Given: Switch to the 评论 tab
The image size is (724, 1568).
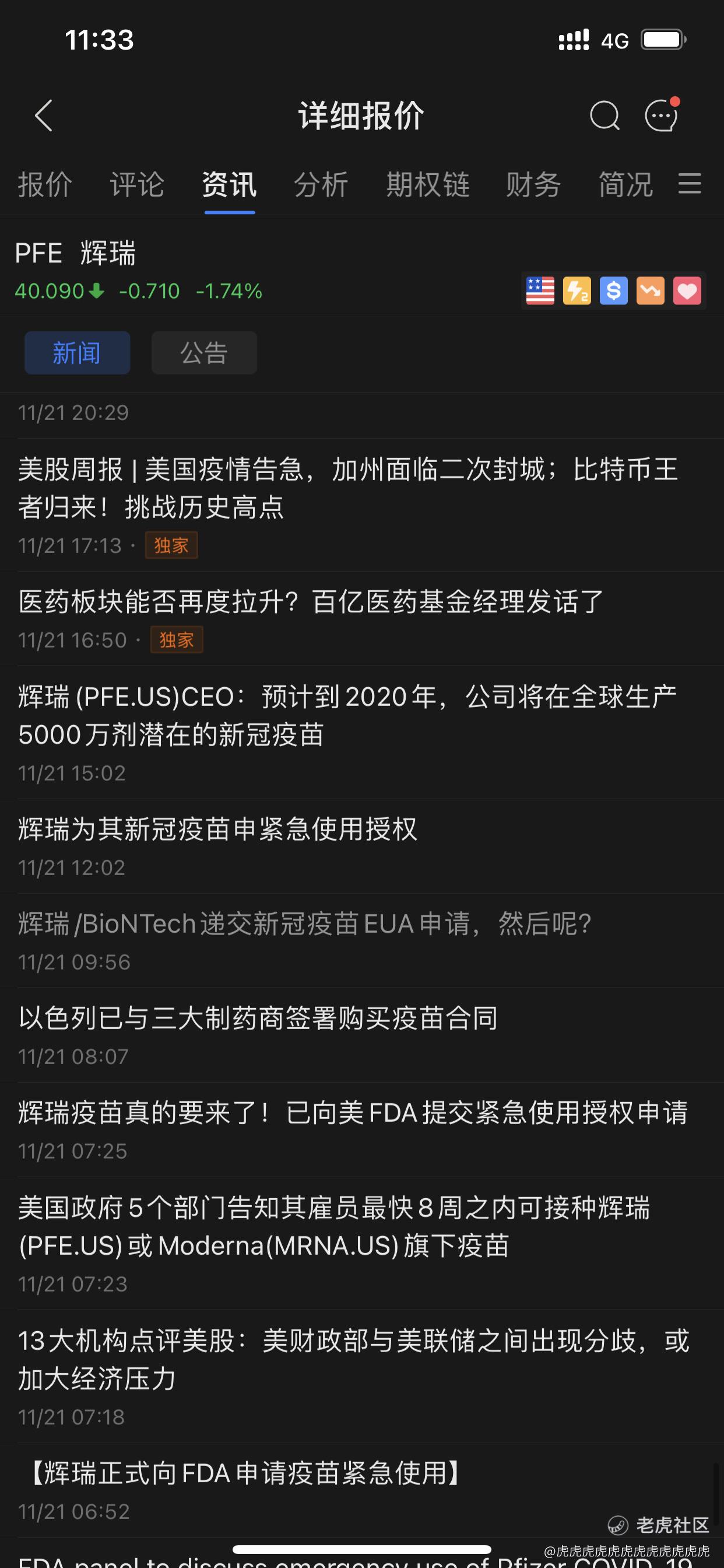Looking at the screenshot, I should click(137, 184).
